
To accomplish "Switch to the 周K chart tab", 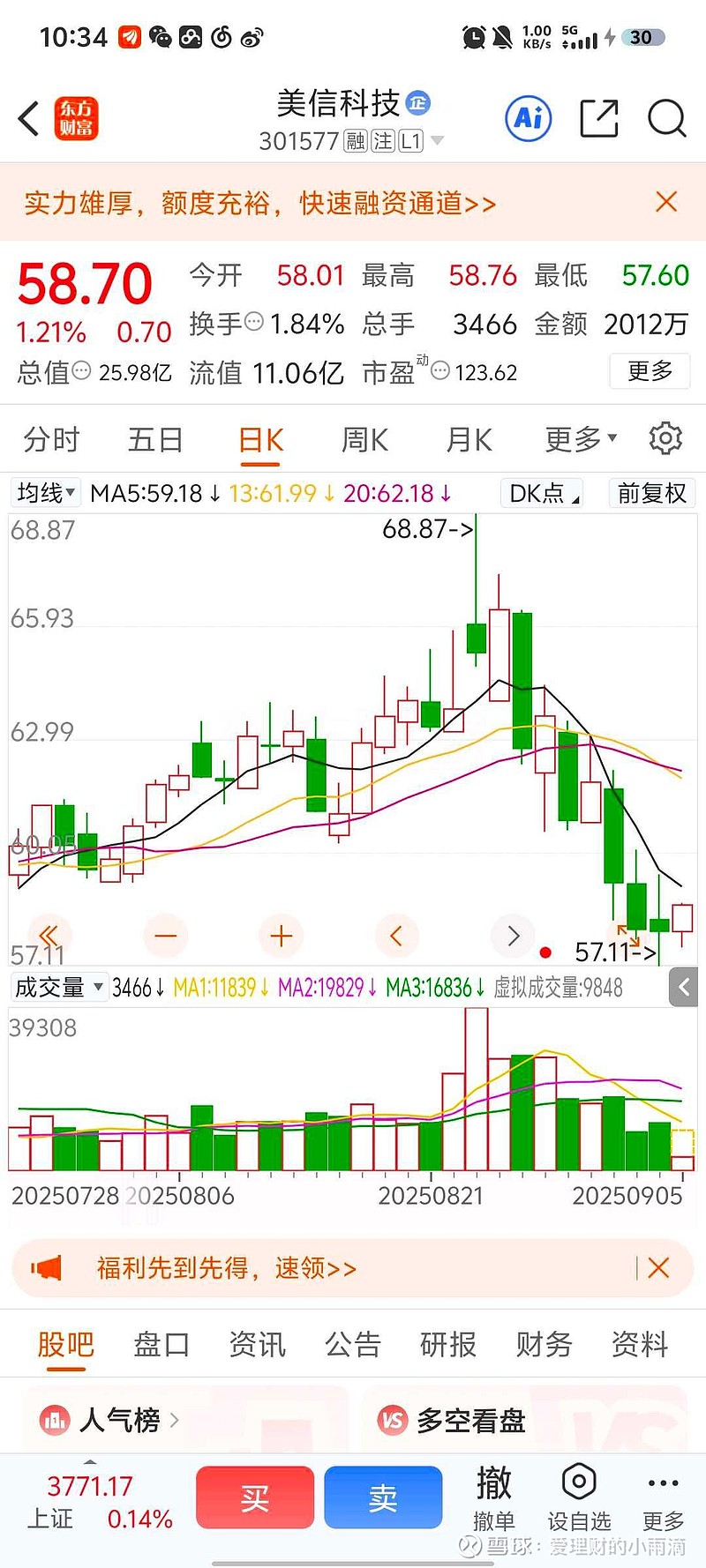I will point(364,439).
